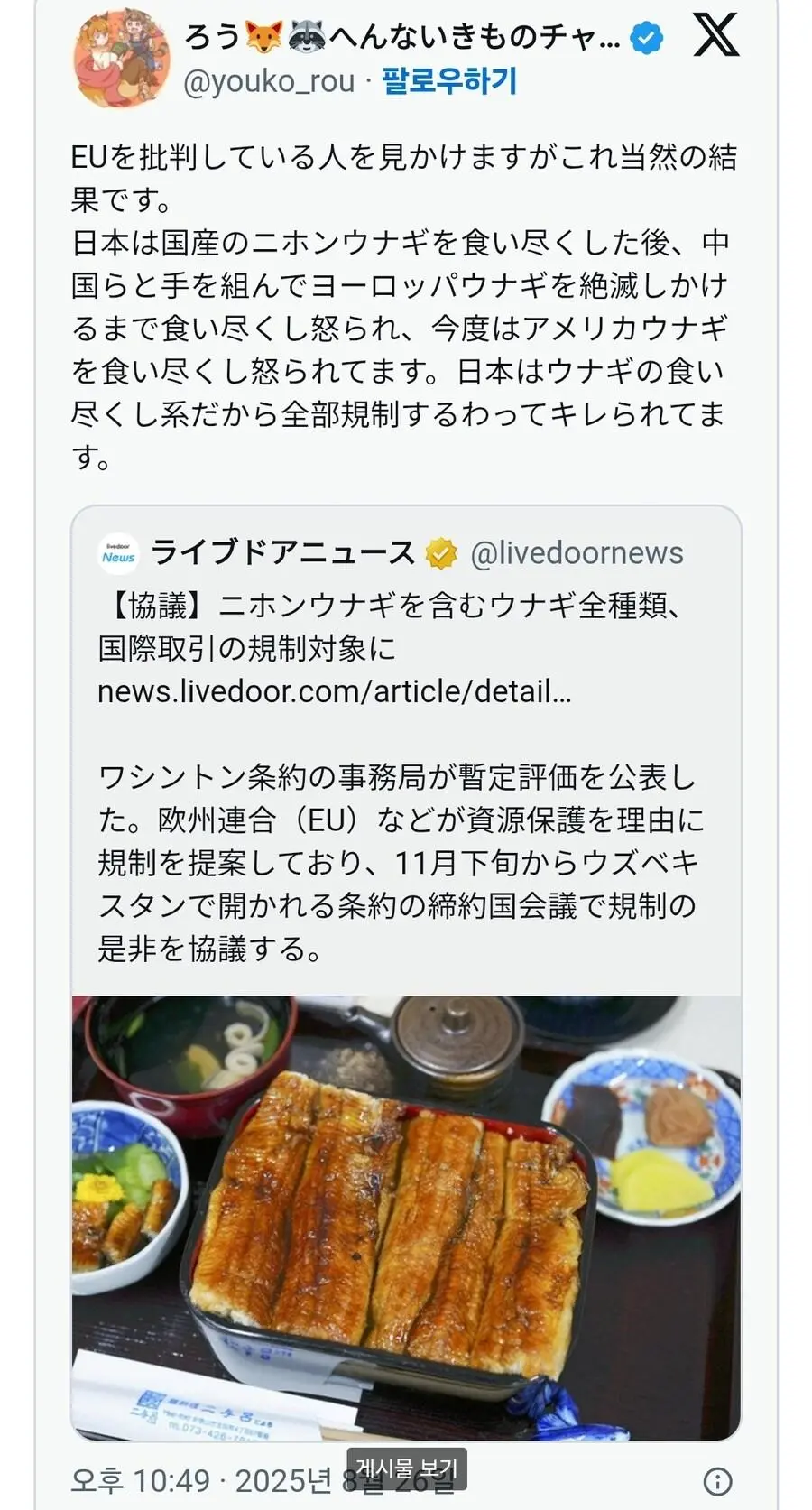
Task: Open the info icon beside the date
Action: pyautogui.click(x=717, y=1481)
